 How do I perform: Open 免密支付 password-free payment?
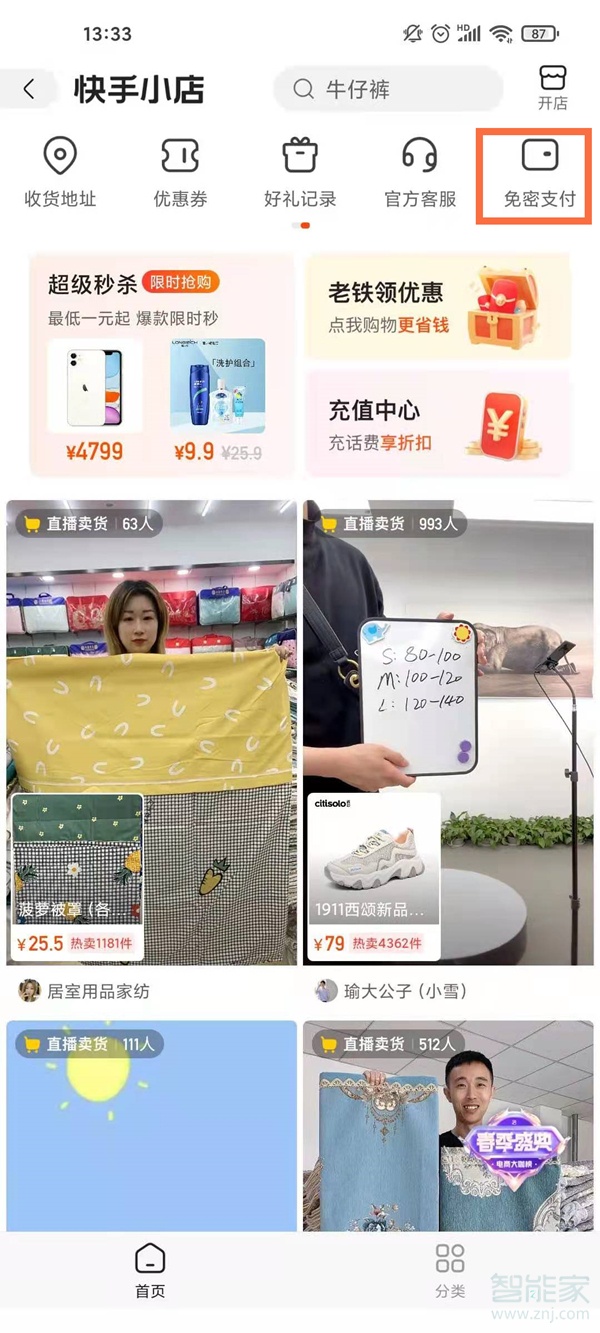[x=540, y=174]
